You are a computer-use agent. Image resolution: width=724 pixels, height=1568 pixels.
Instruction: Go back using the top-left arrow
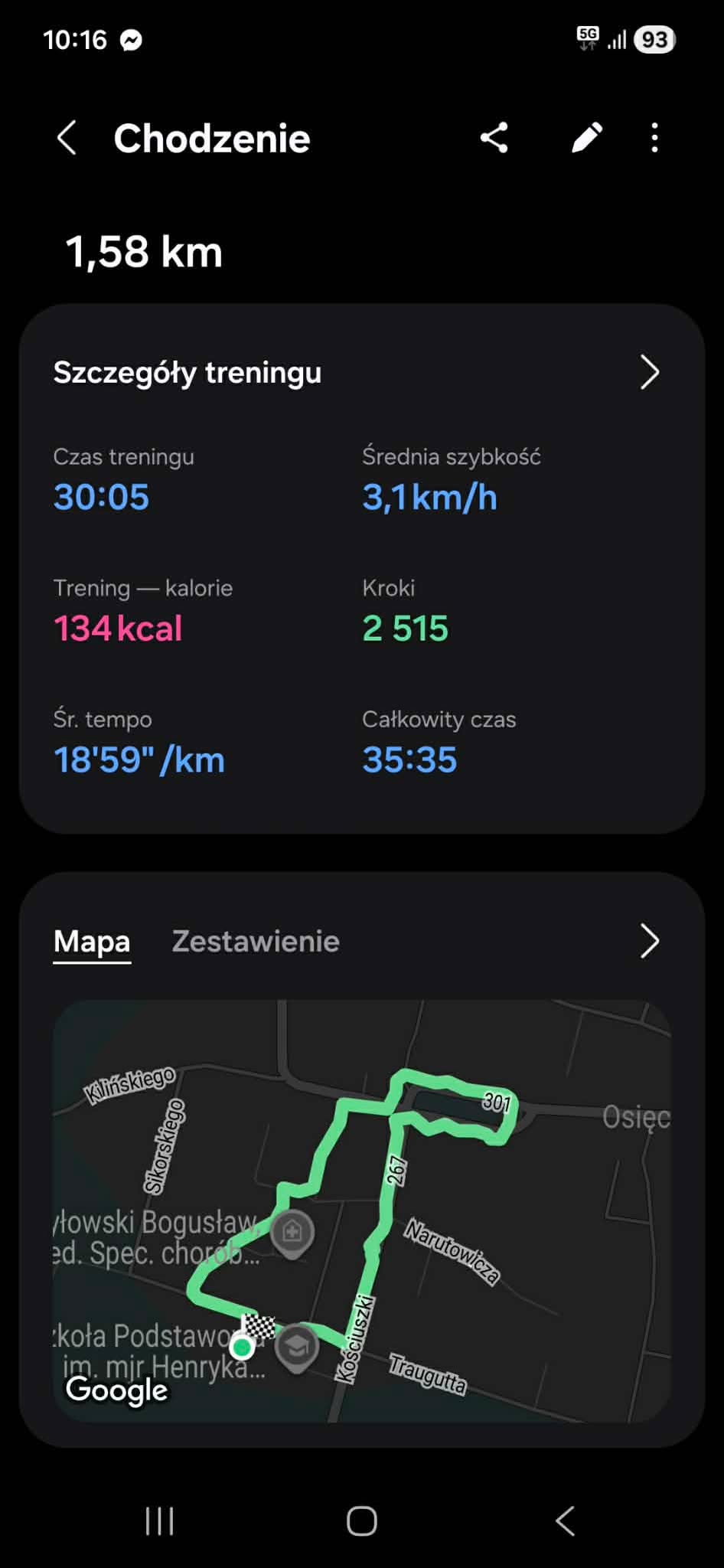click(x=67, y=139)
